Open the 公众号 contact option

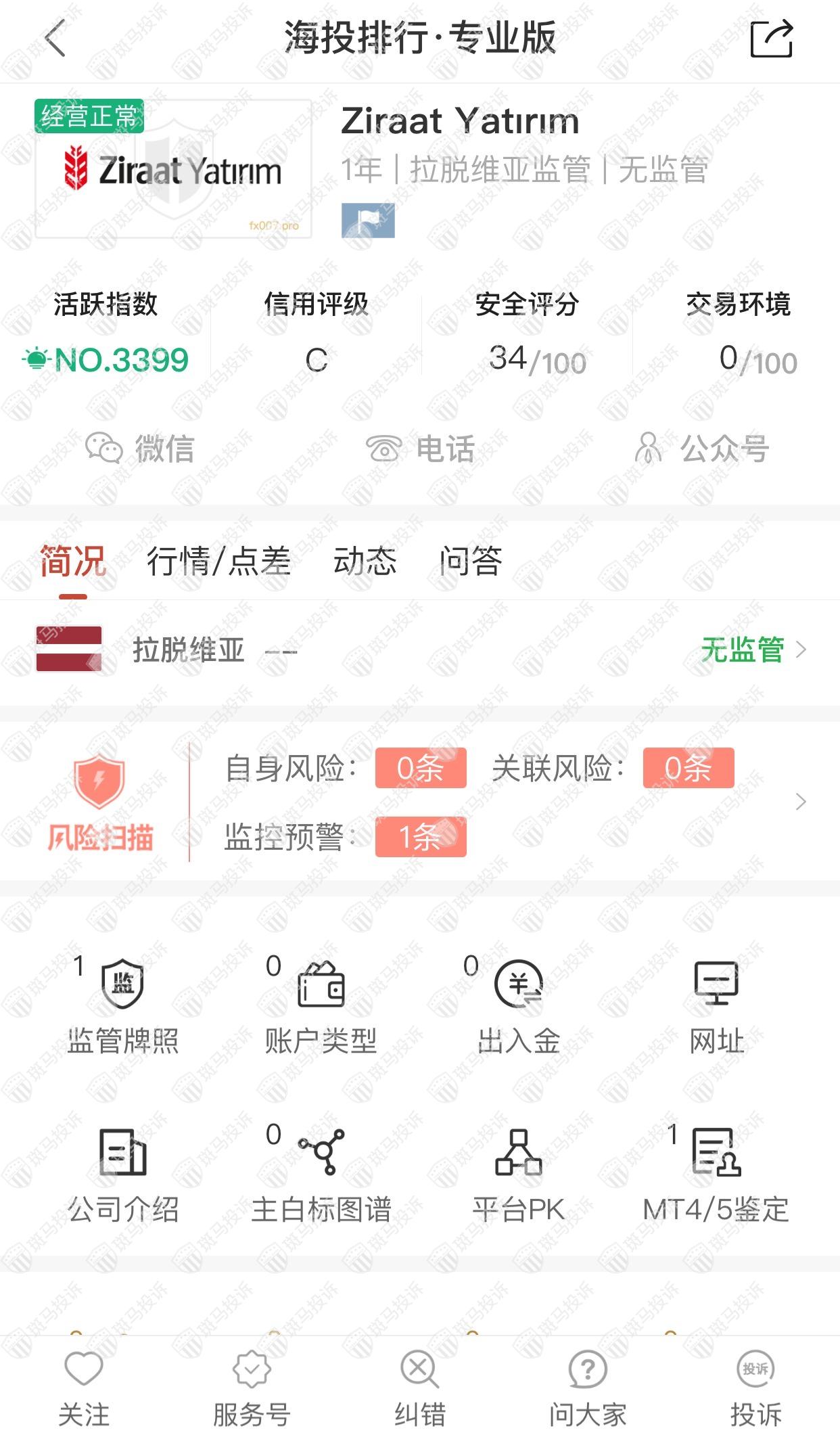coord(702,449)
